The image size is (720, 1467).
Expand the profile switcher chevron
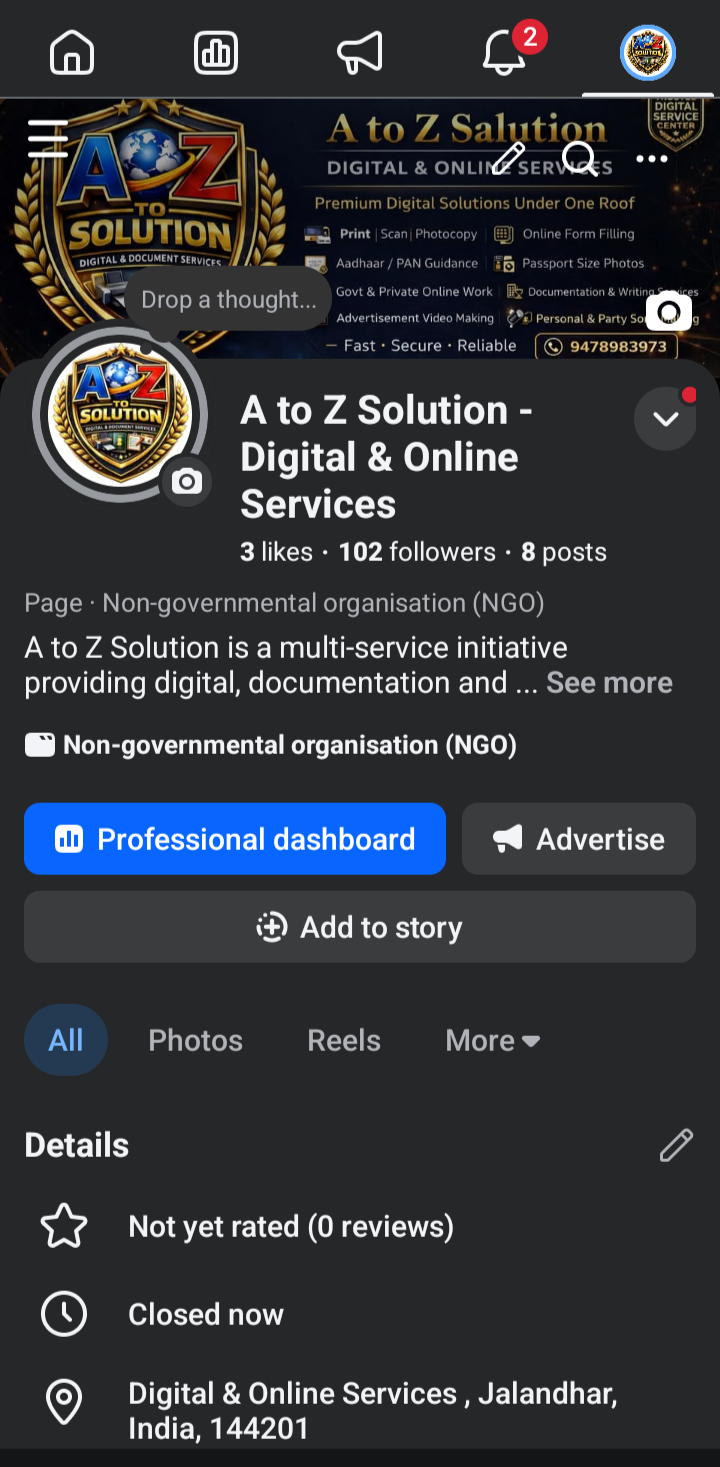665,418
